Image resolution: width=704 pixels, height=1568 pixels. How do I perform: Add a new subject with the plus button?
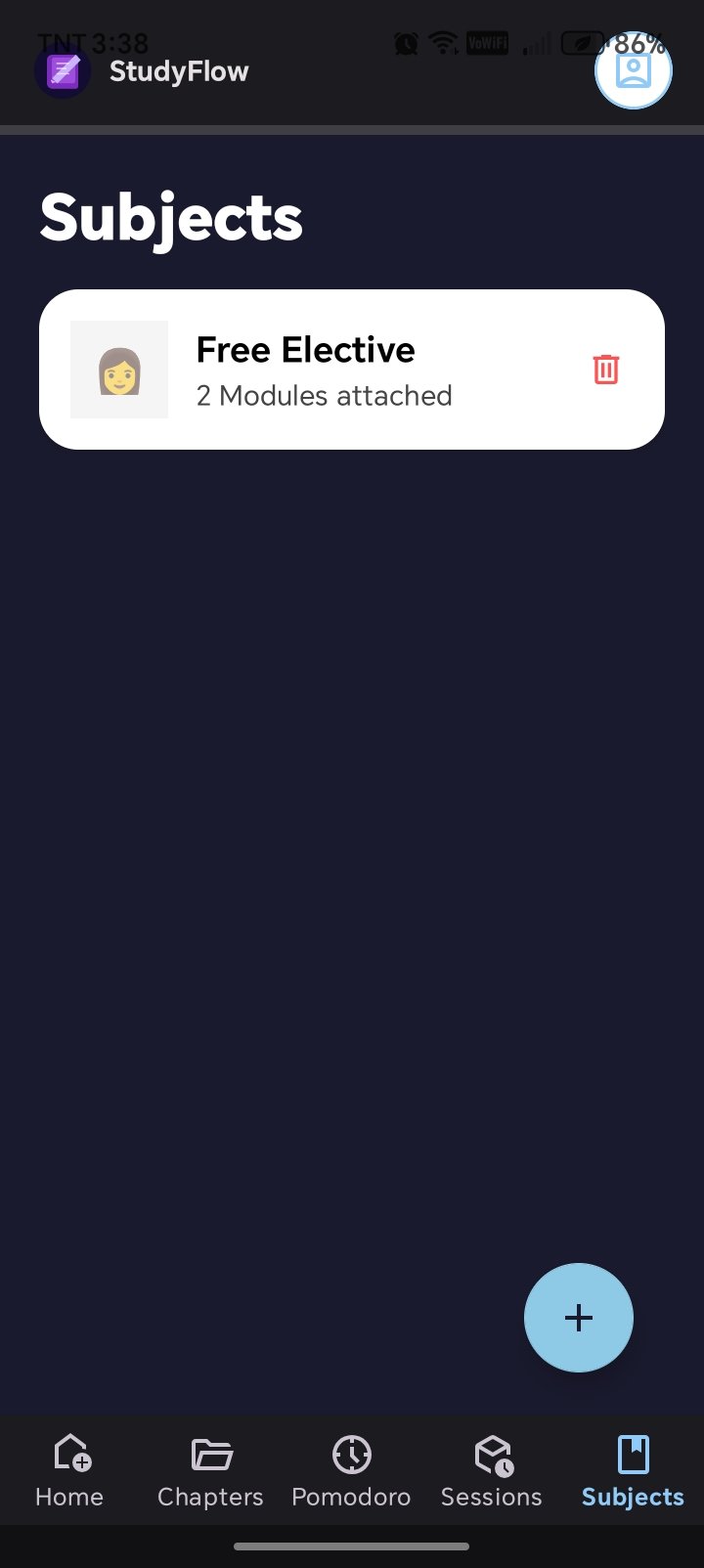point(579,1318)
